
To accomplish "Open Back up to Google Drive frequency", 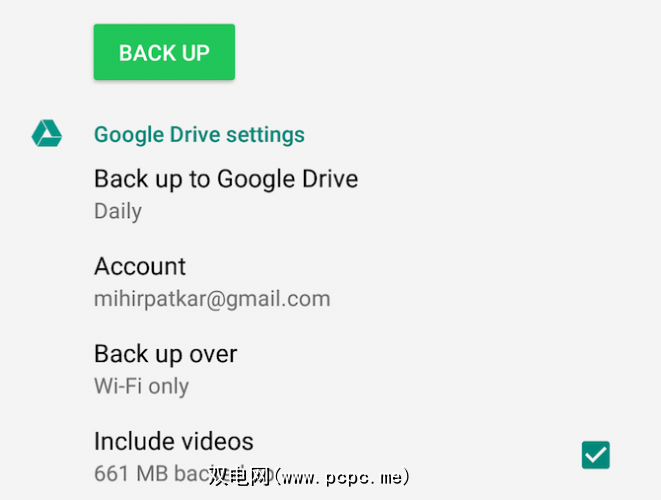I will [x=225, y=194].
